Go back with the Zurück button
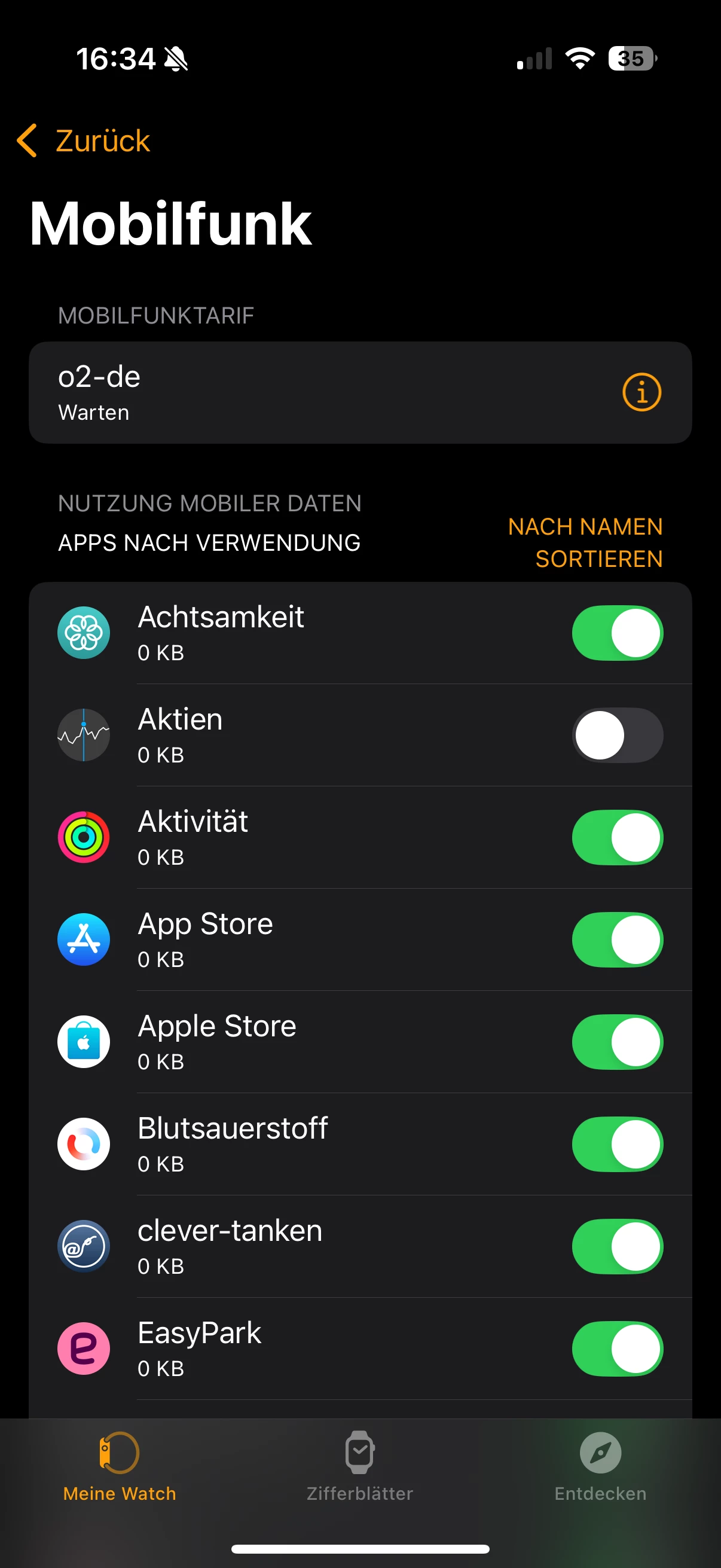Viewport: 721px width, 1568px height. (84, 141)
